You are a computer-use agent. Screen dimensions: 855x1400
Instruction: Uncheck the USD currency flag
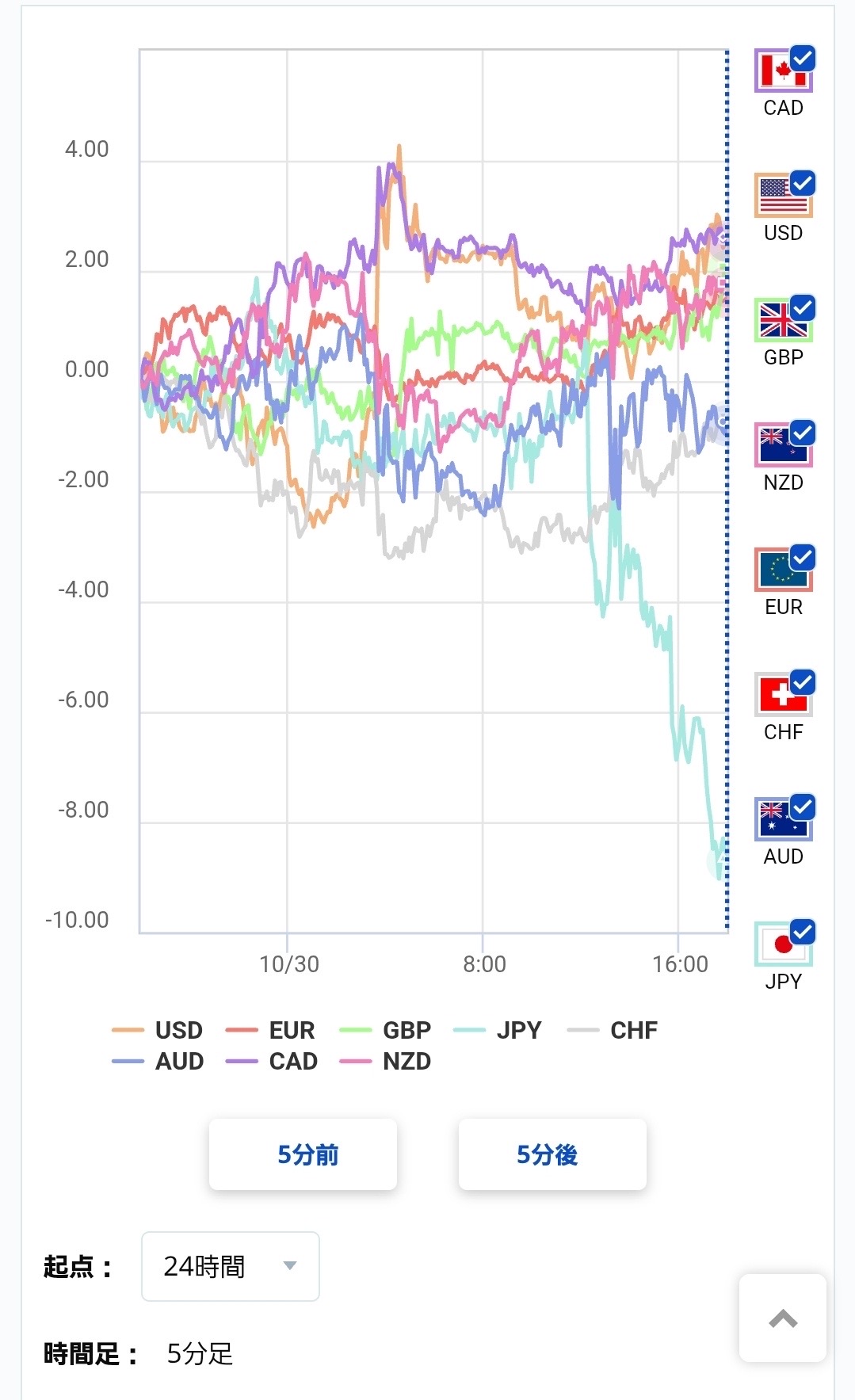pyautogui.click(x=783, y=196)
